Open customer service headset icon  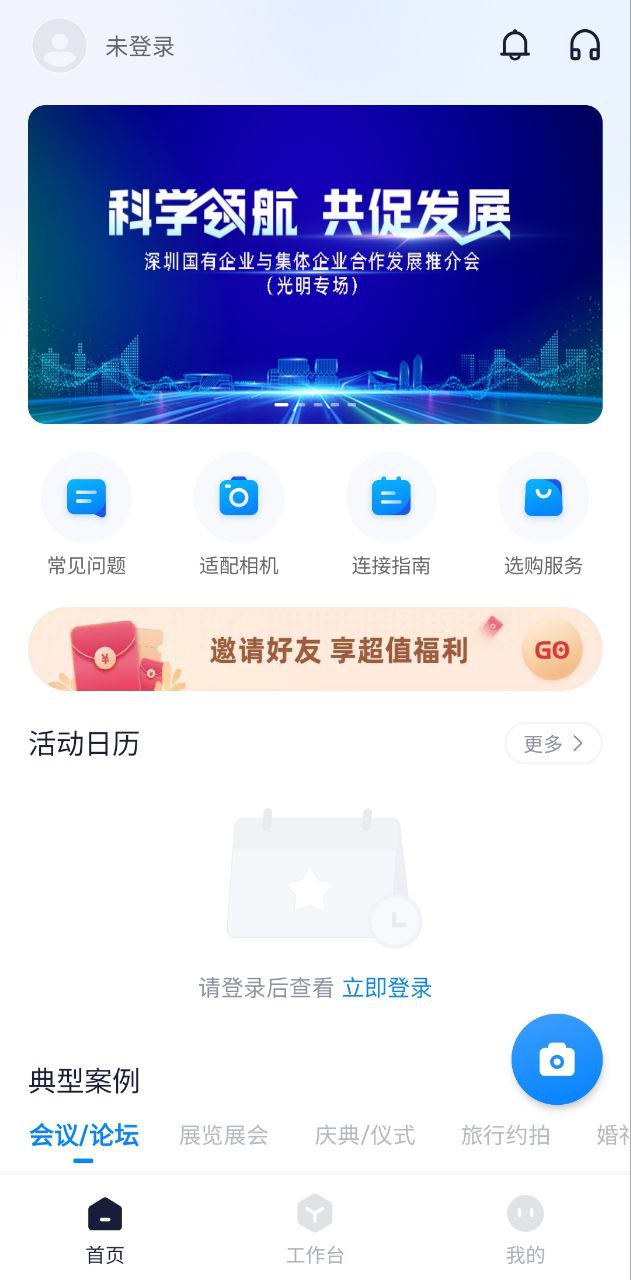tap(585, 45)
